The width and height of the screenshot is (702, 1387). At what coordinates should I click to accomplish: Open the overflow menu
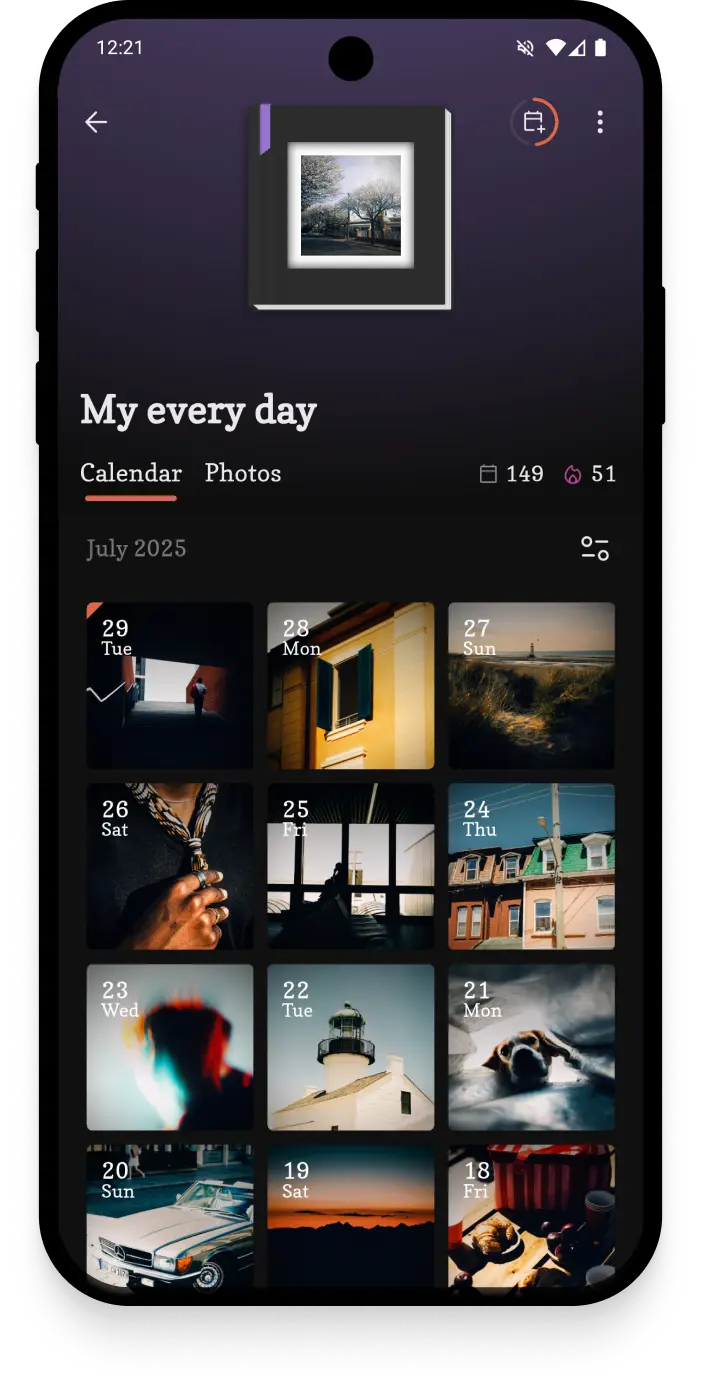(x=600, y=122)
